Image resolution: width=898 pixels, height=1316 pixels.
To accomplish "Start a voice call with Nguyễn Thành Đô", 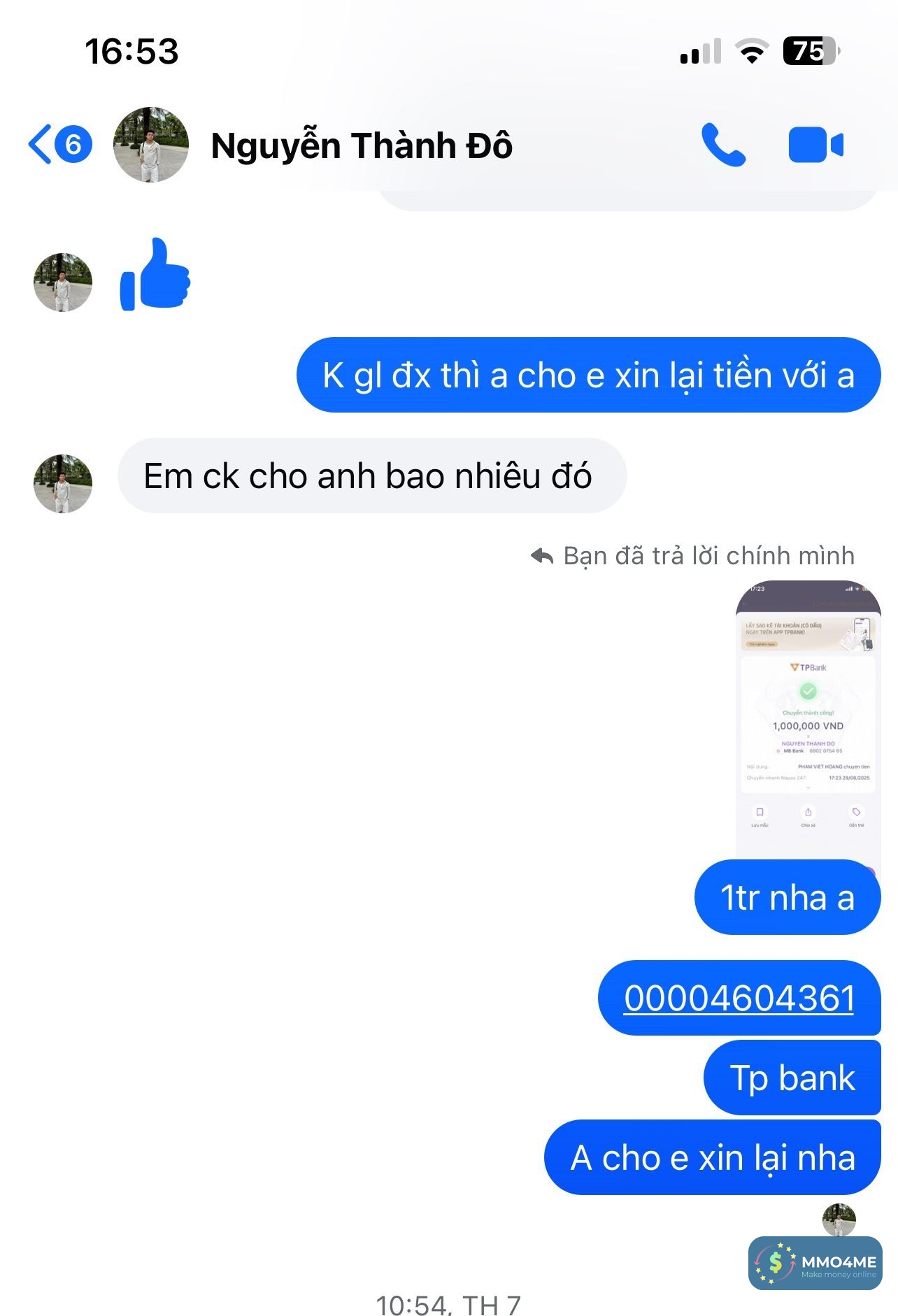I will click(723, 145).
